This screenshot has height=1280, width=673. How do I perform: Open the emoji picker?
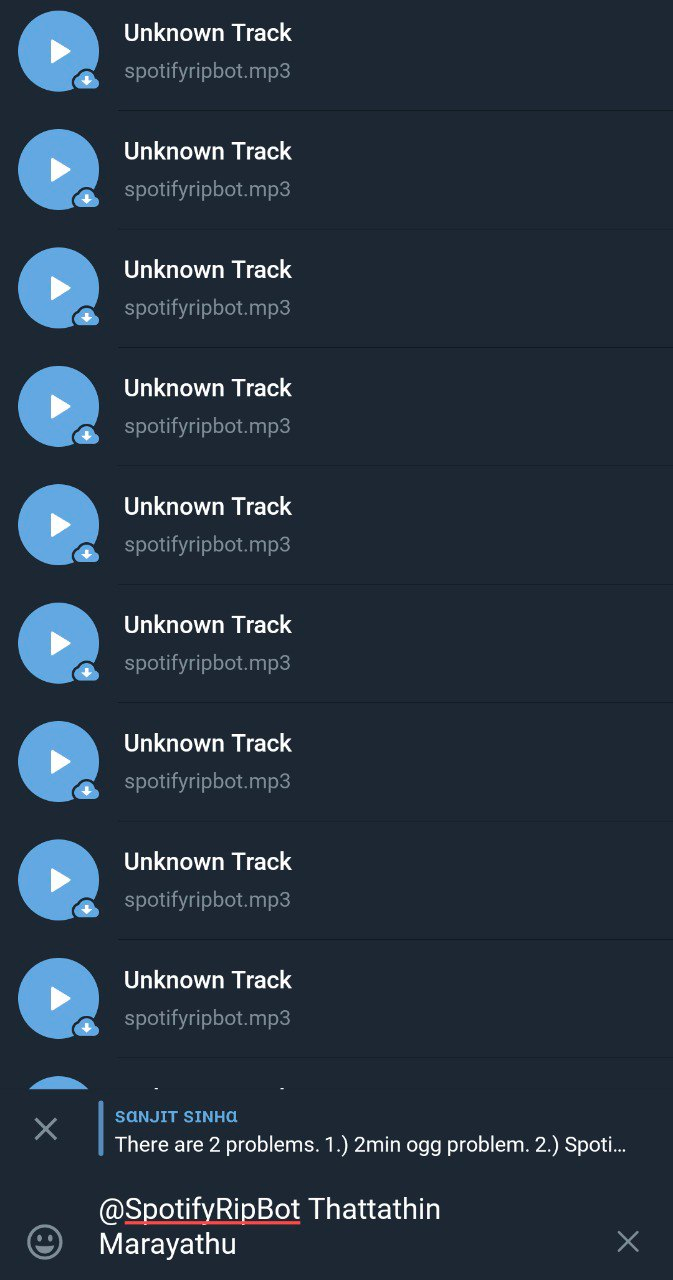45,1242
